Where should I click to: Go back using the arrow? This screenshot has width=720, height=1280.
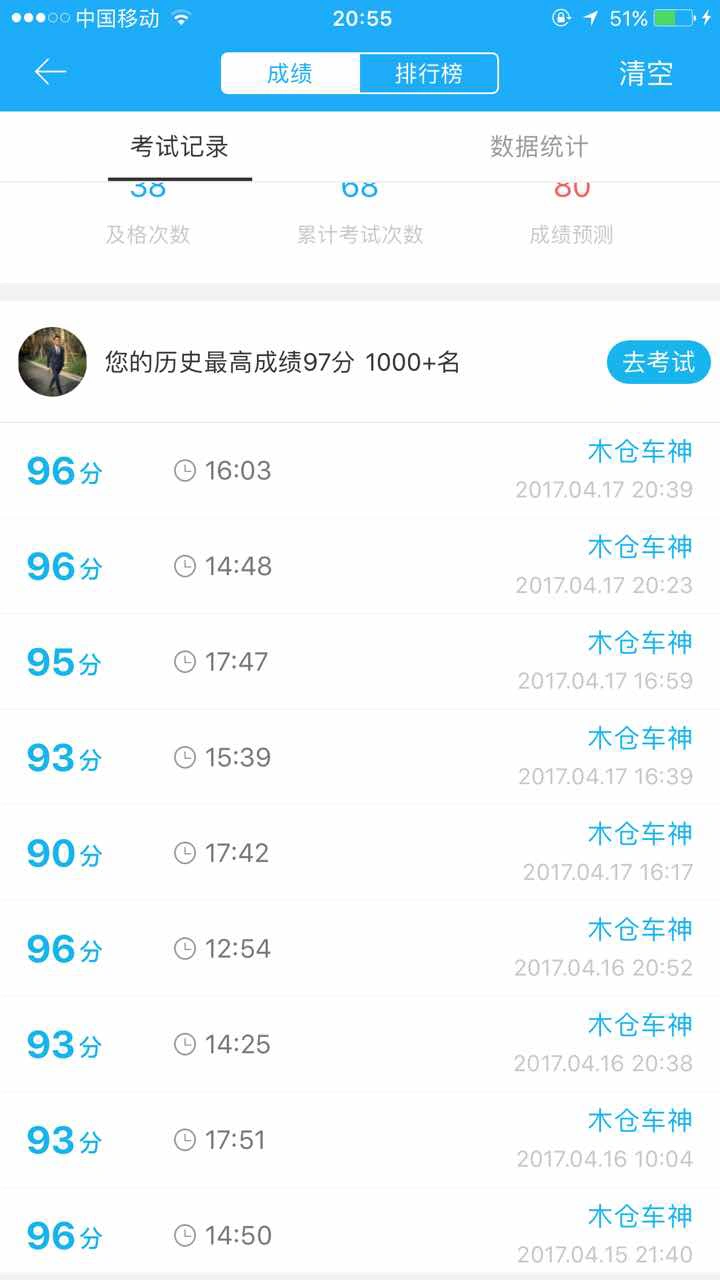coord(50,72)
